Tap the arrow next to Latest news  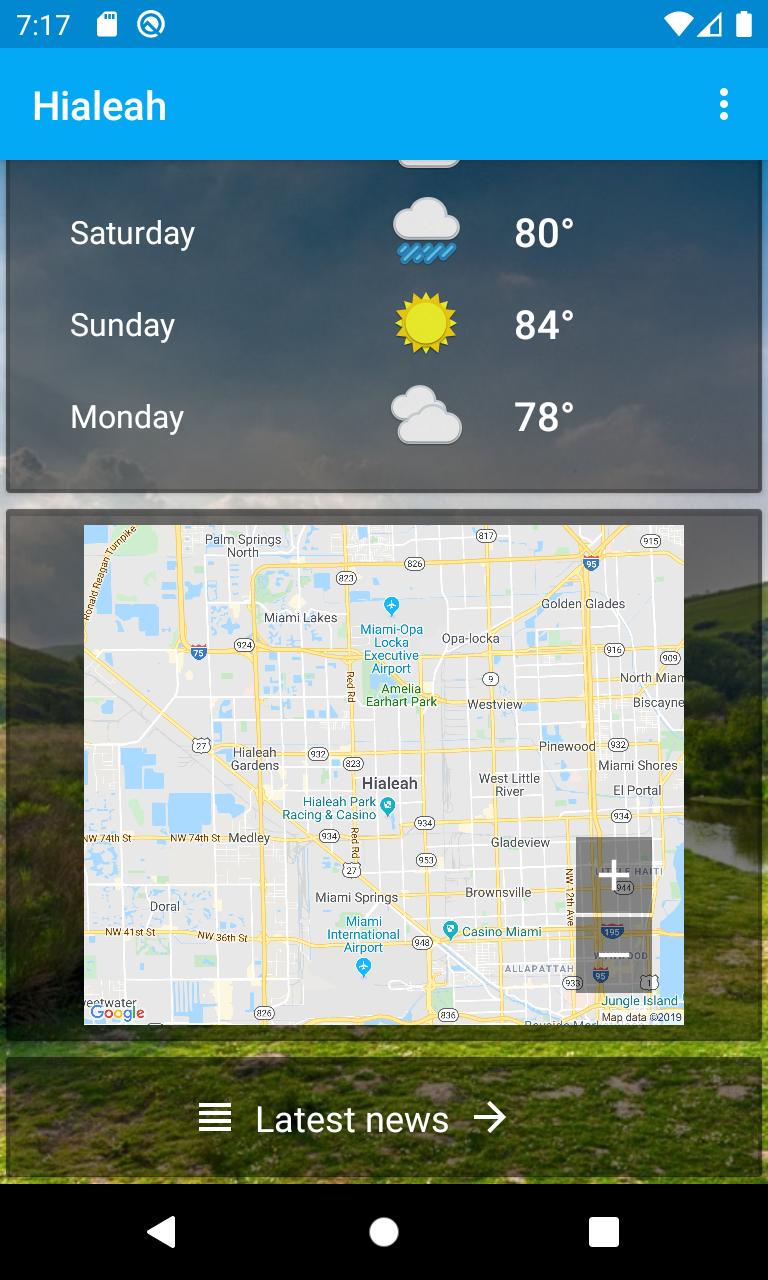491,1118
